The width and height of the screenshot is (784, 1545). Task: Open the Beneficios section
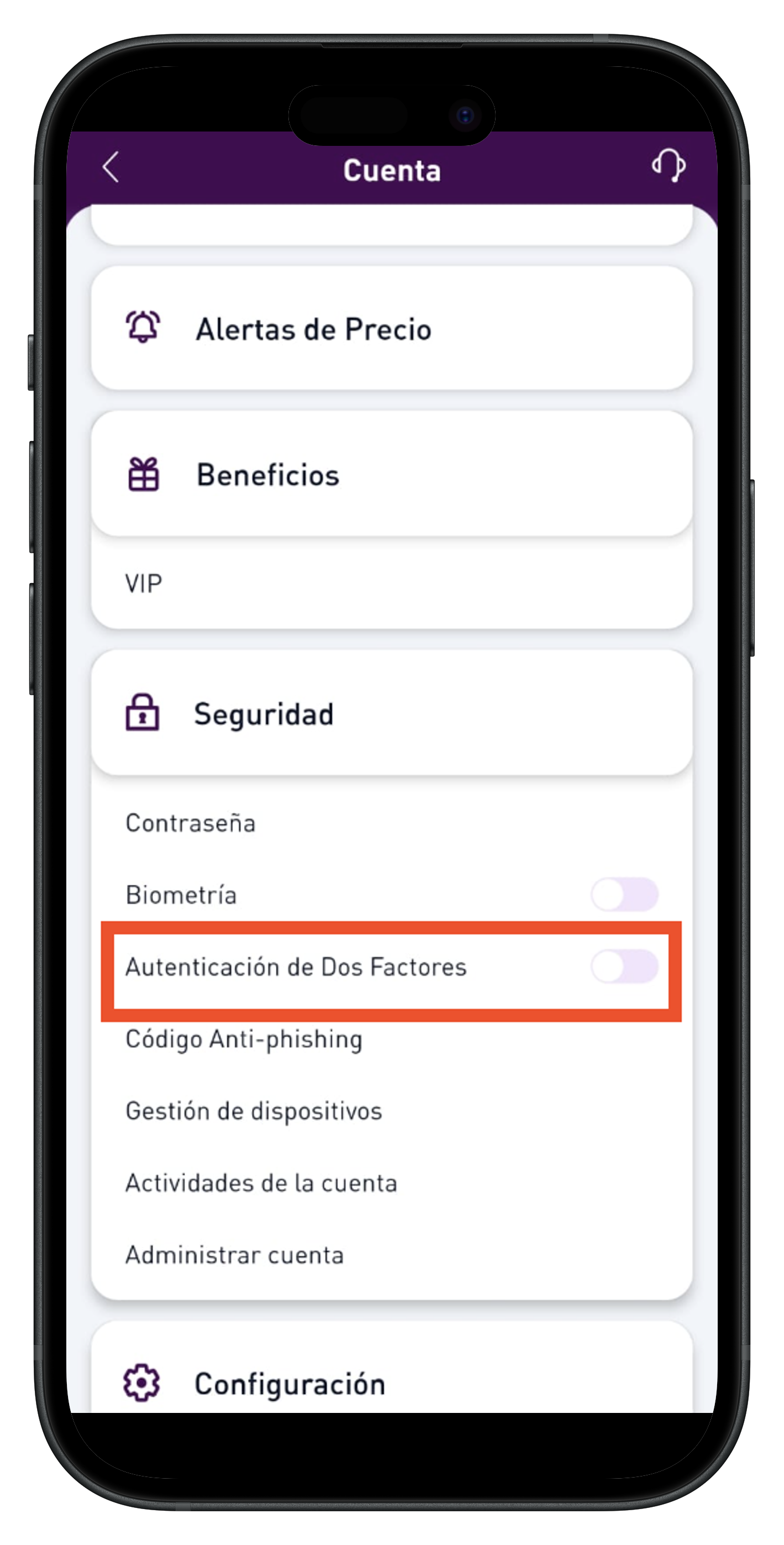click(391, 474)
